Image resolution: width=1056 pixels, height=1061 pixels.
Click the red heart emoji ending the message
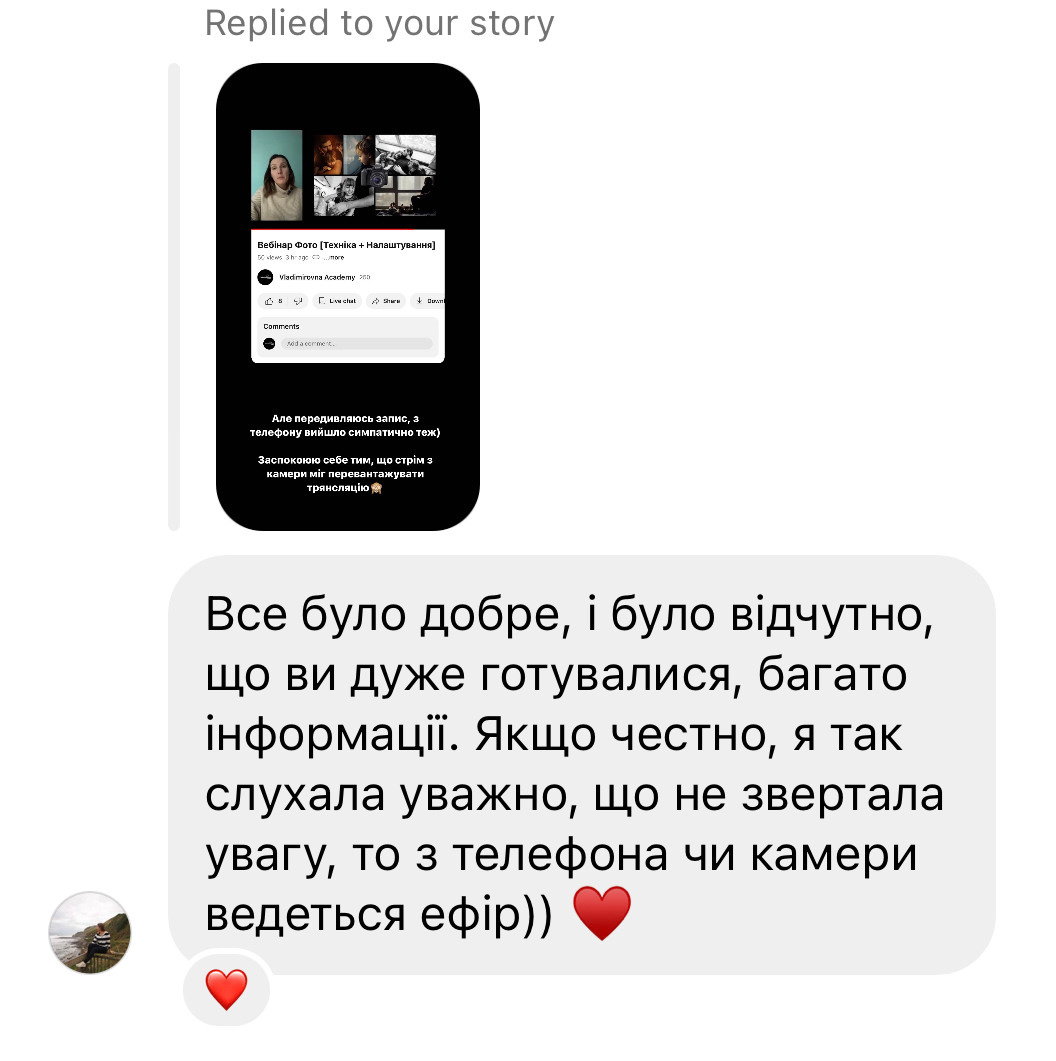tap(601, 912)
